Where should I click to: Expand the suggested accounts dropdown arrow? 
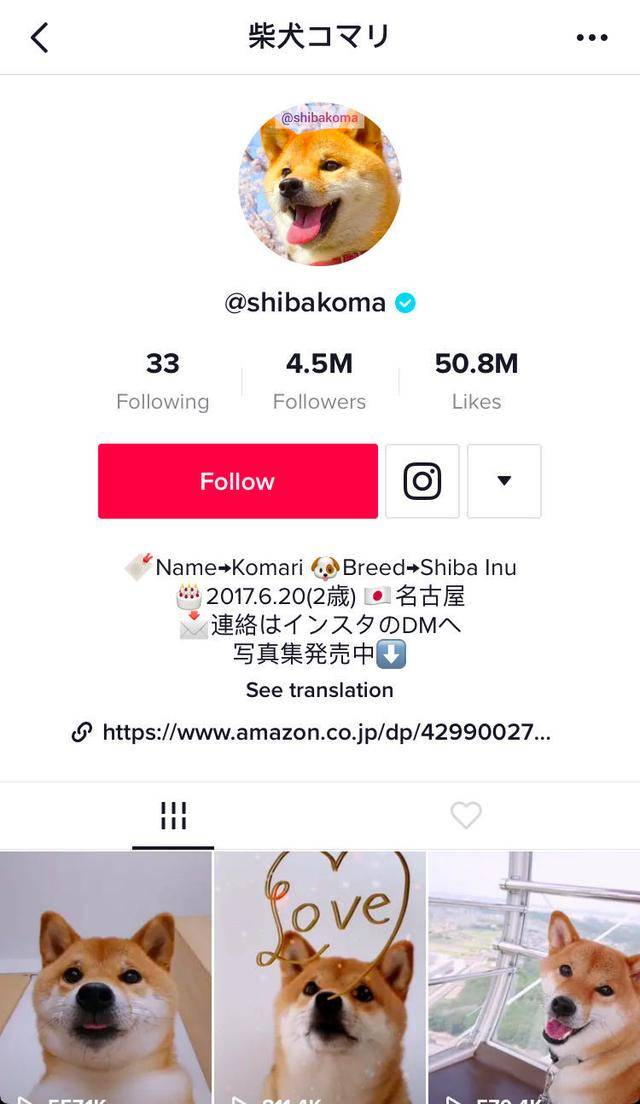coord(504,481)
